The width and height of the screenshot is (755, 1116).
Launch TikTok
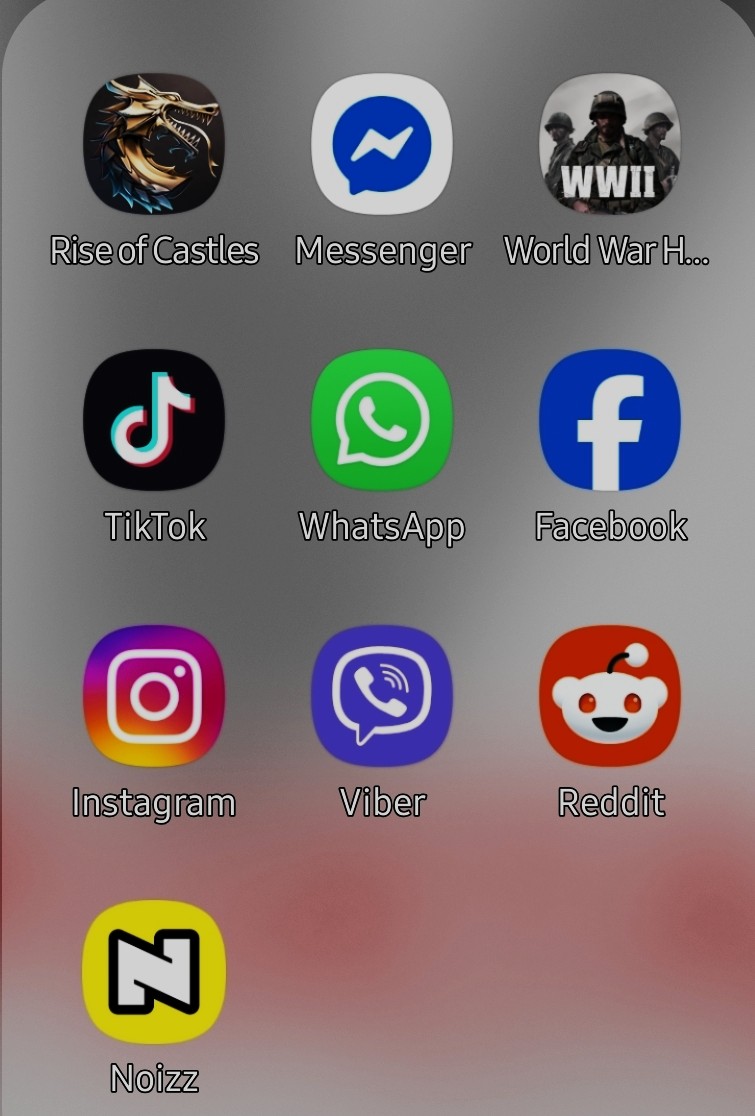[x=155, y=420]
